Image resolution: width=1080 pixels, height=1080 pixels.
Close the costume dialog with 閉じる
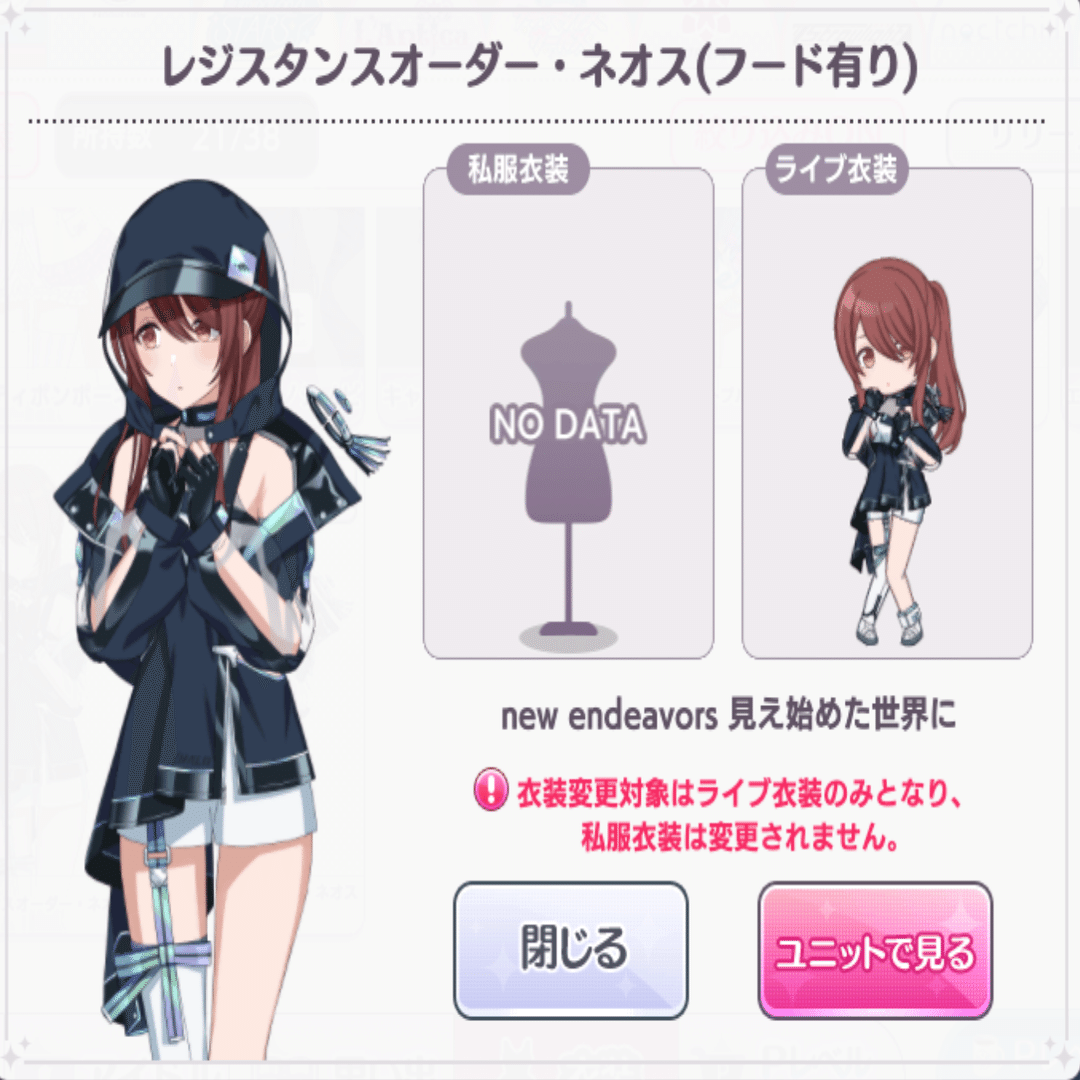571,950
